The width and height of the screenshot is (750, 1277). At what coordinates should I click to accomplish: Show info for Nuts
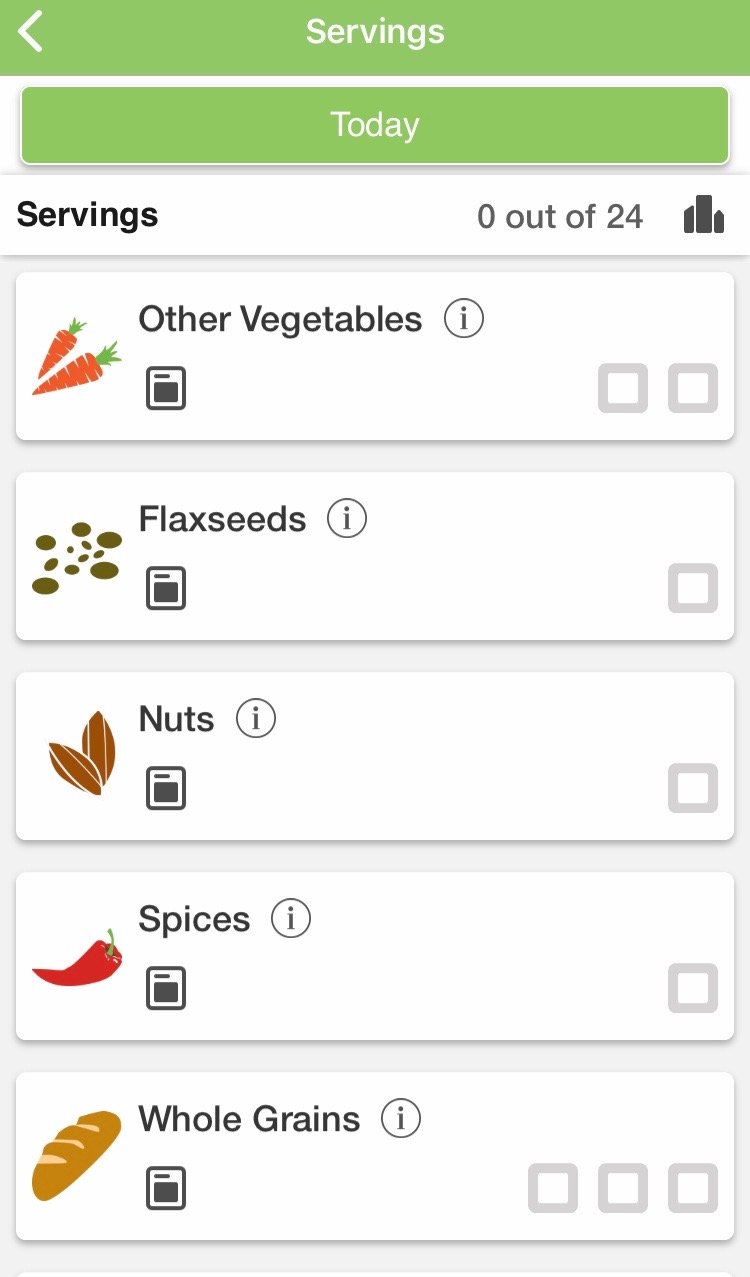click(x=255, y=718)
